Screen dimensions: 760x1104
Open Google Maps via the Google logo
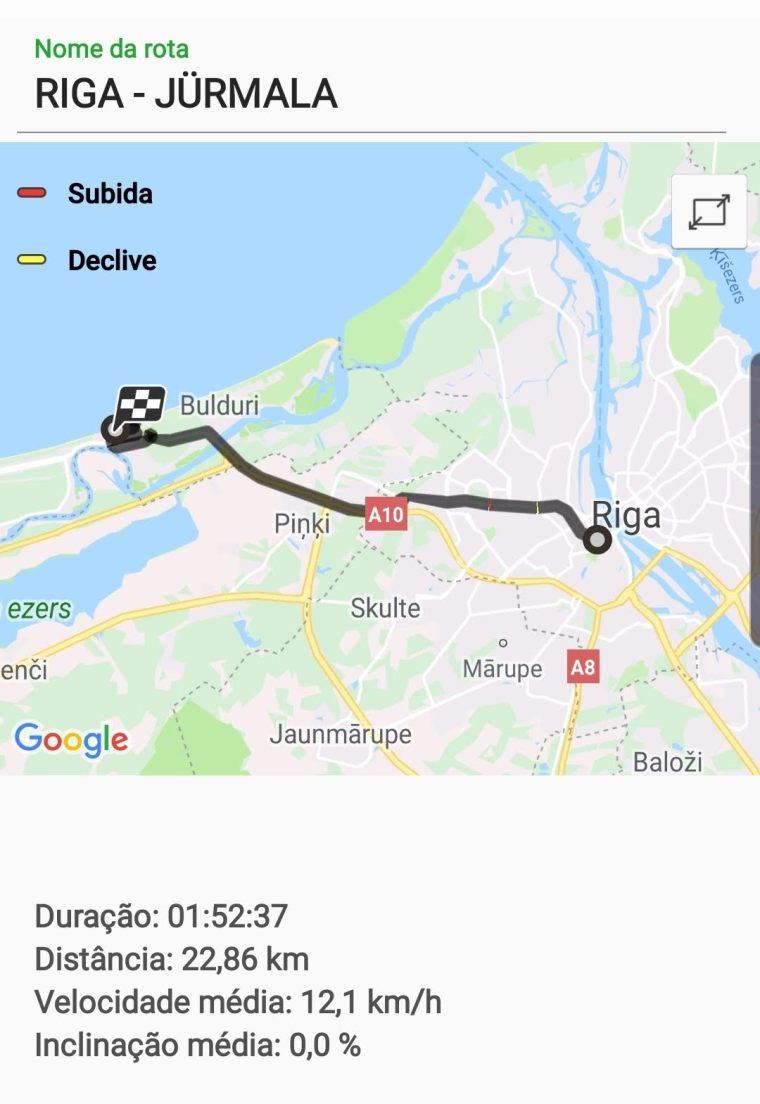pos(70,737)
